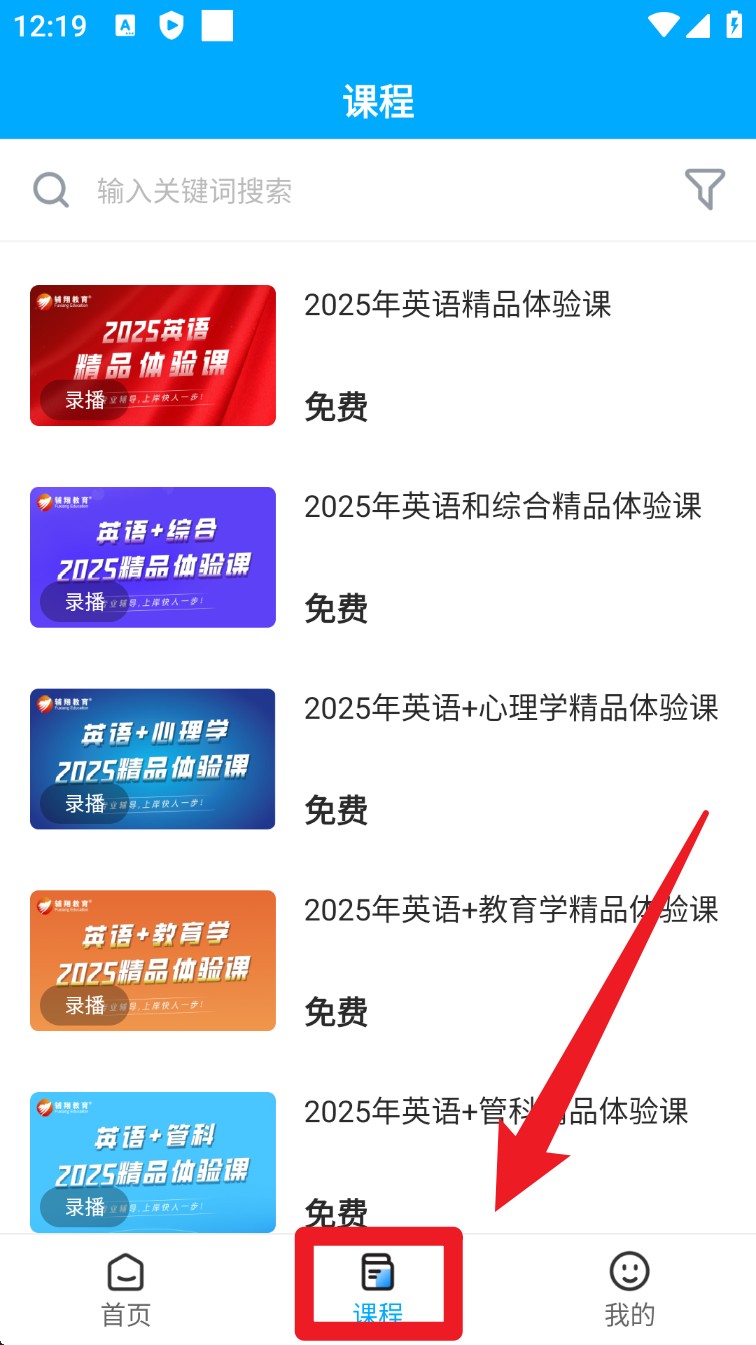Open the filter funnel icon

pyautogui.click(x=704, y=189)
